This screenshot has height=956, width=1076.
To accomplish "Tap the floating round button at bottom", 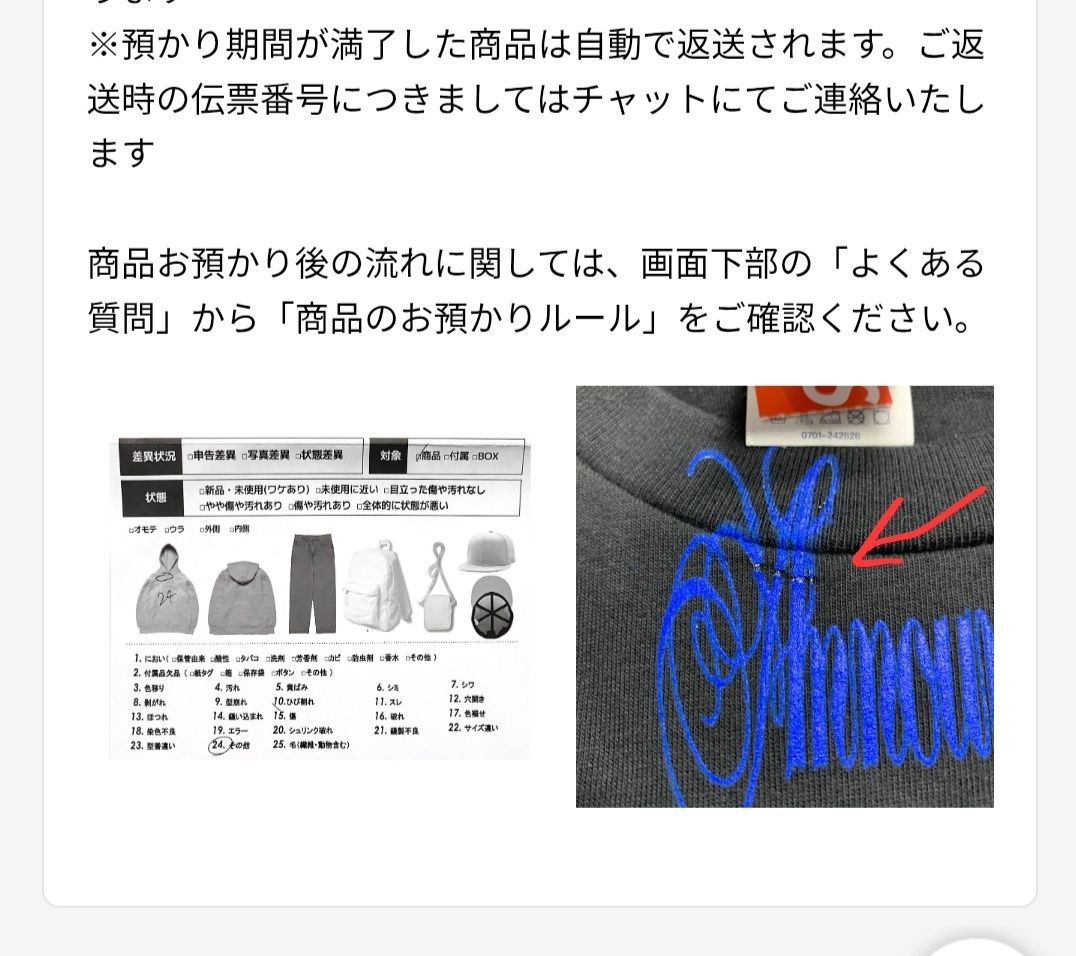I will [975, 945].
